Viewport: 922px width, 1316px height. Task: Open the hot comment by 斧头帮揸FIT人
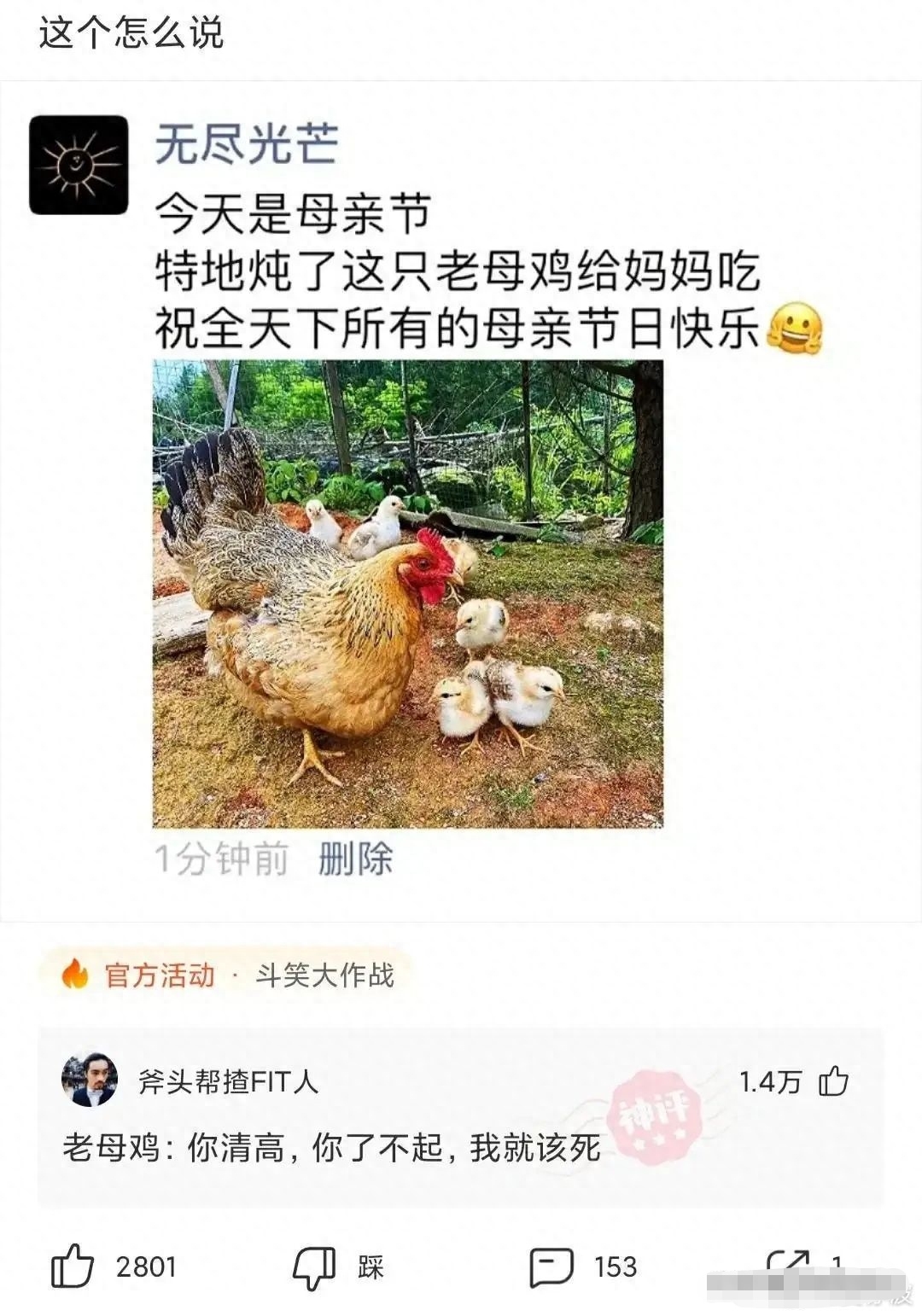[331, 1148]
